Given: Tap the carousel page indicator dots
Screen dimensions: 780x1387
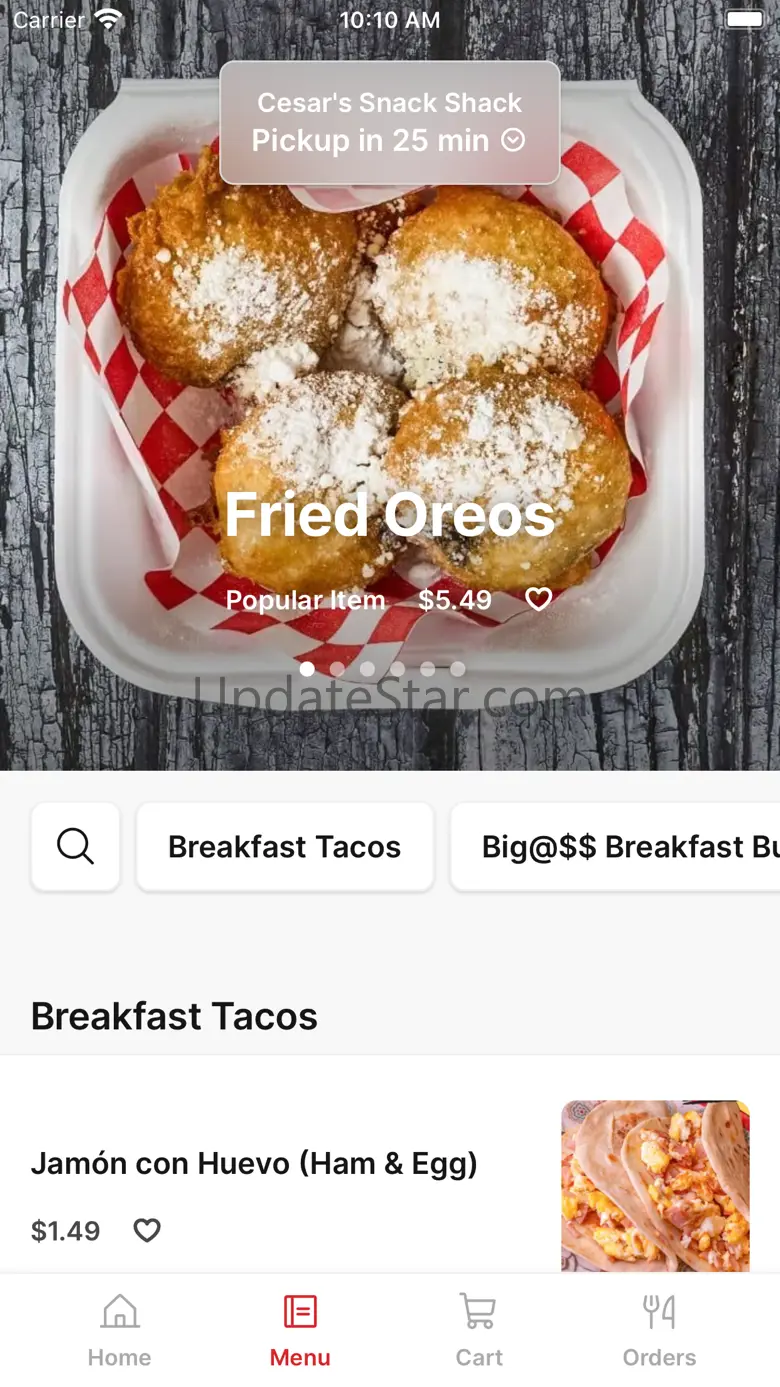Looking at the screenshot, I should [382, 669].
